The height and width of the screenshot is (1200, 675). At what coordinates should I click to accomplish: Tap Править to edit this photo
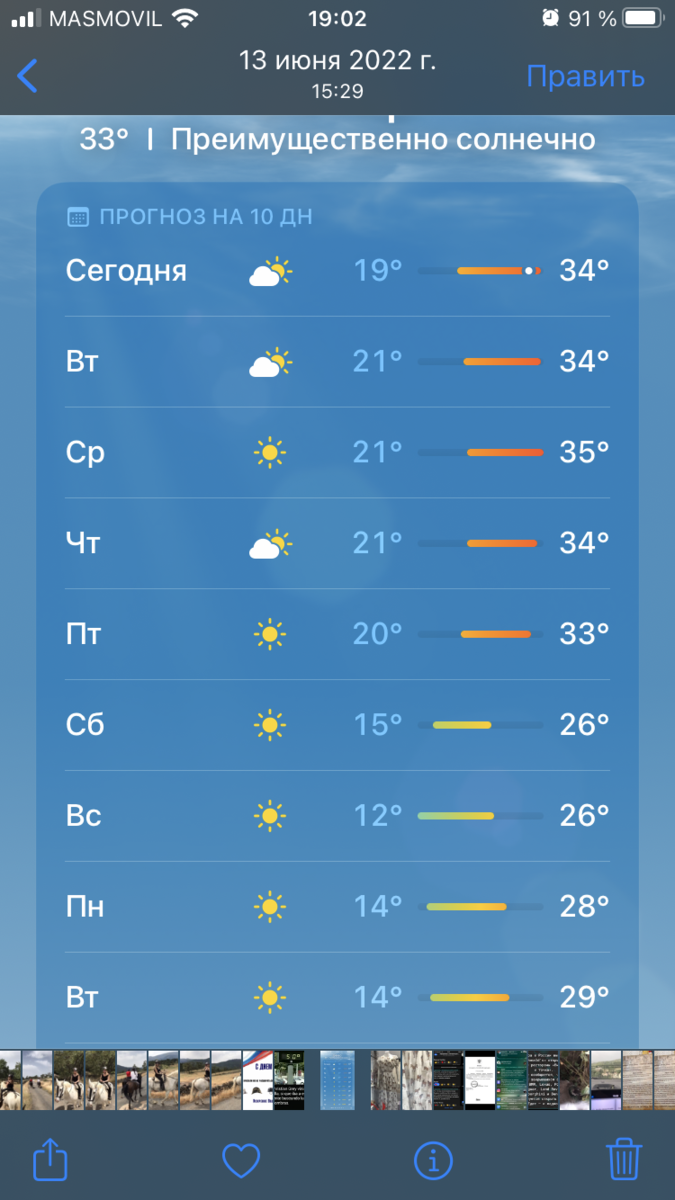tap(586, 76)
